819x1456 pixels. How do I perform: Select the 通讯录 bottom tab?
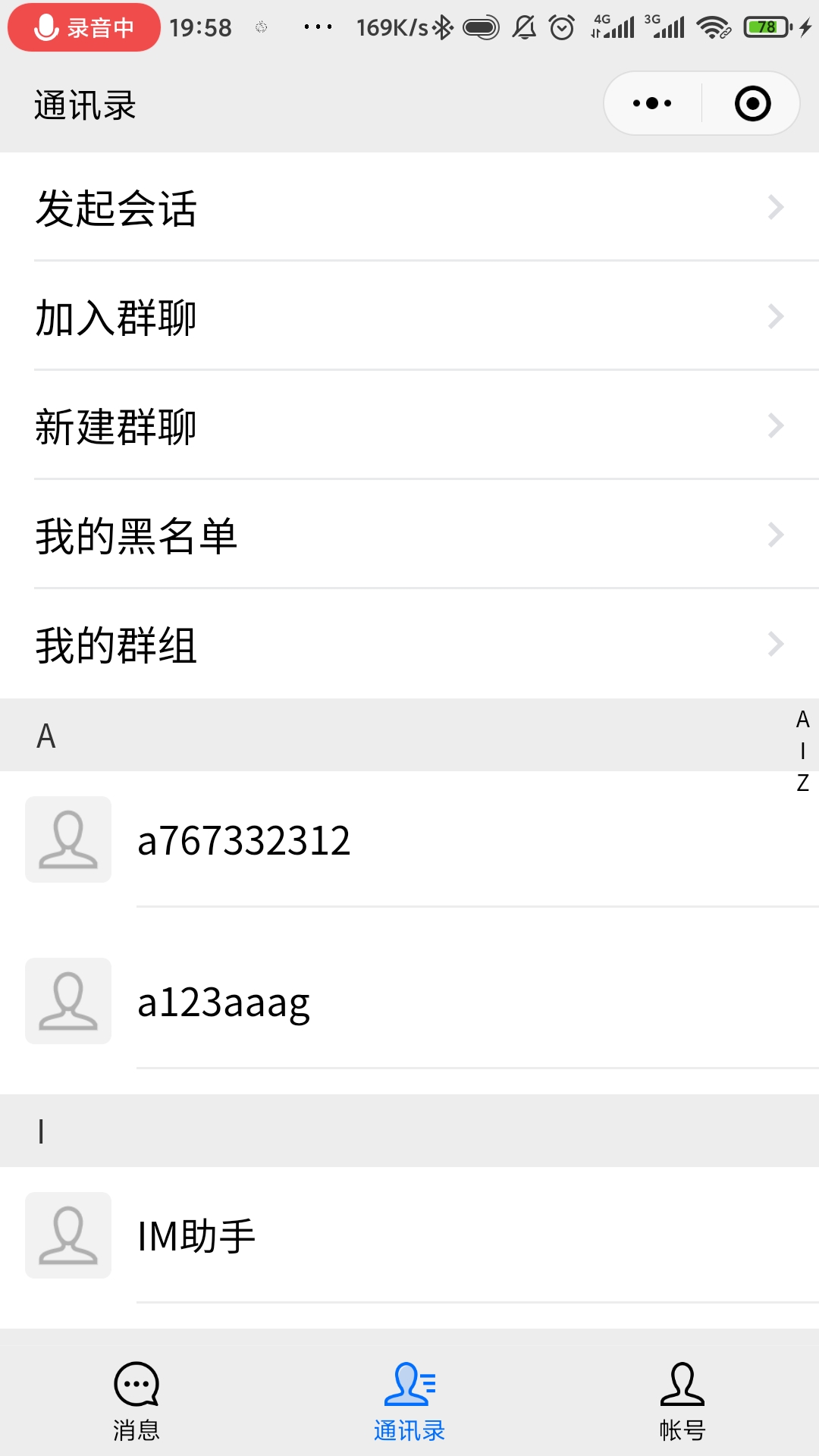[x=409, y=1401]
